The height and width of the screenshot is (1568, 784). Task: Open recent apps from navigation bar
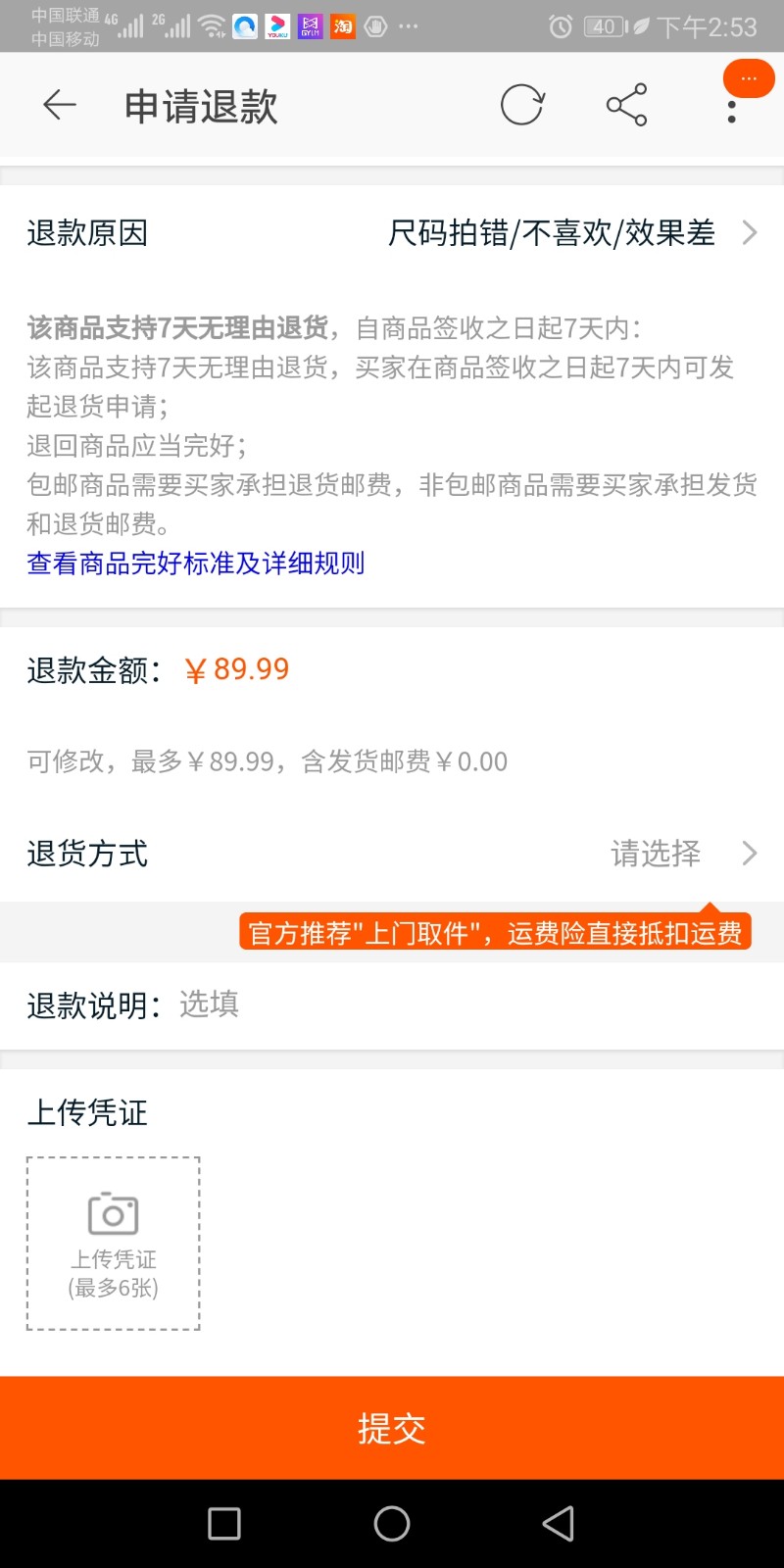point(224,1524)
